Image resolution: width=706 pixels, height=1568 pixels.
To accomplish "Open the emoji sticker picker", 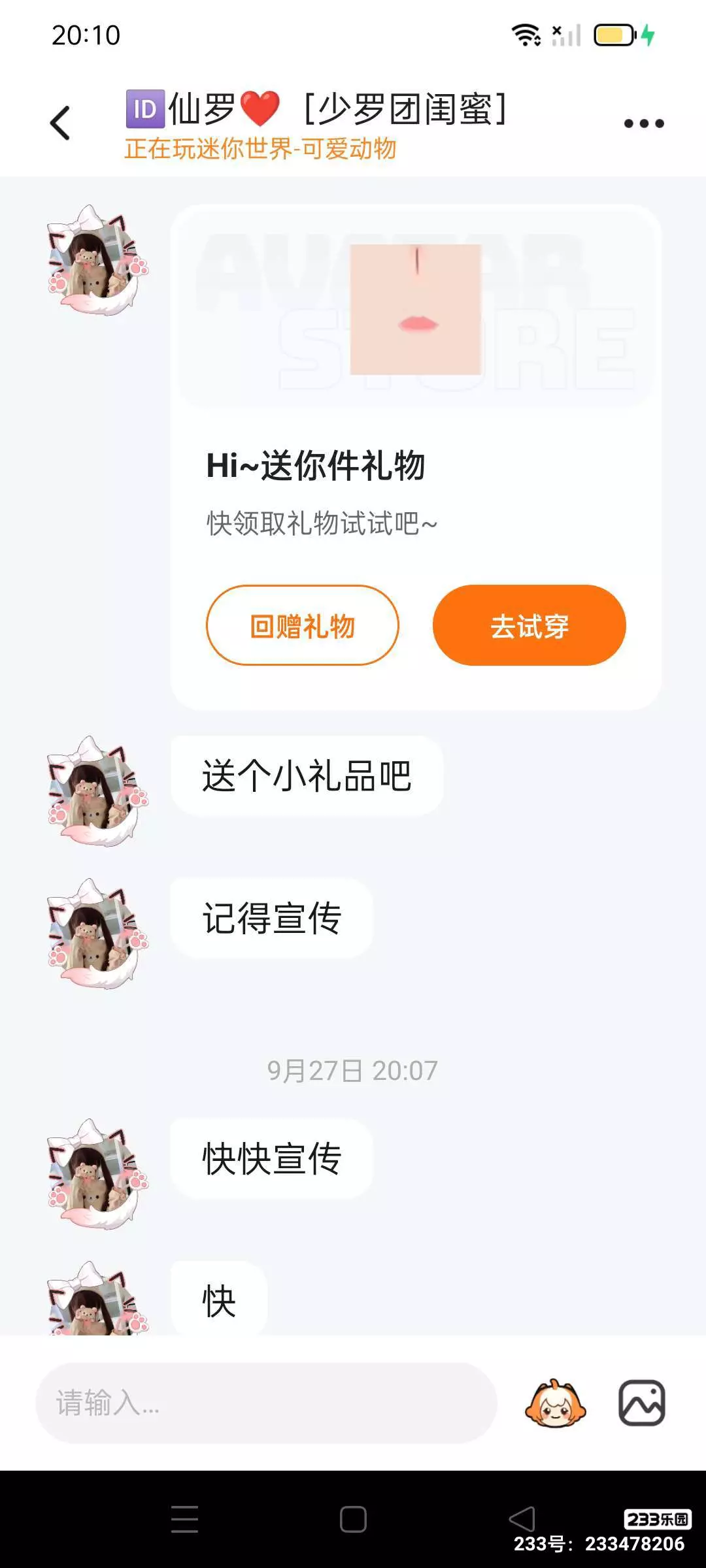I will click(x=555, y=1403).
